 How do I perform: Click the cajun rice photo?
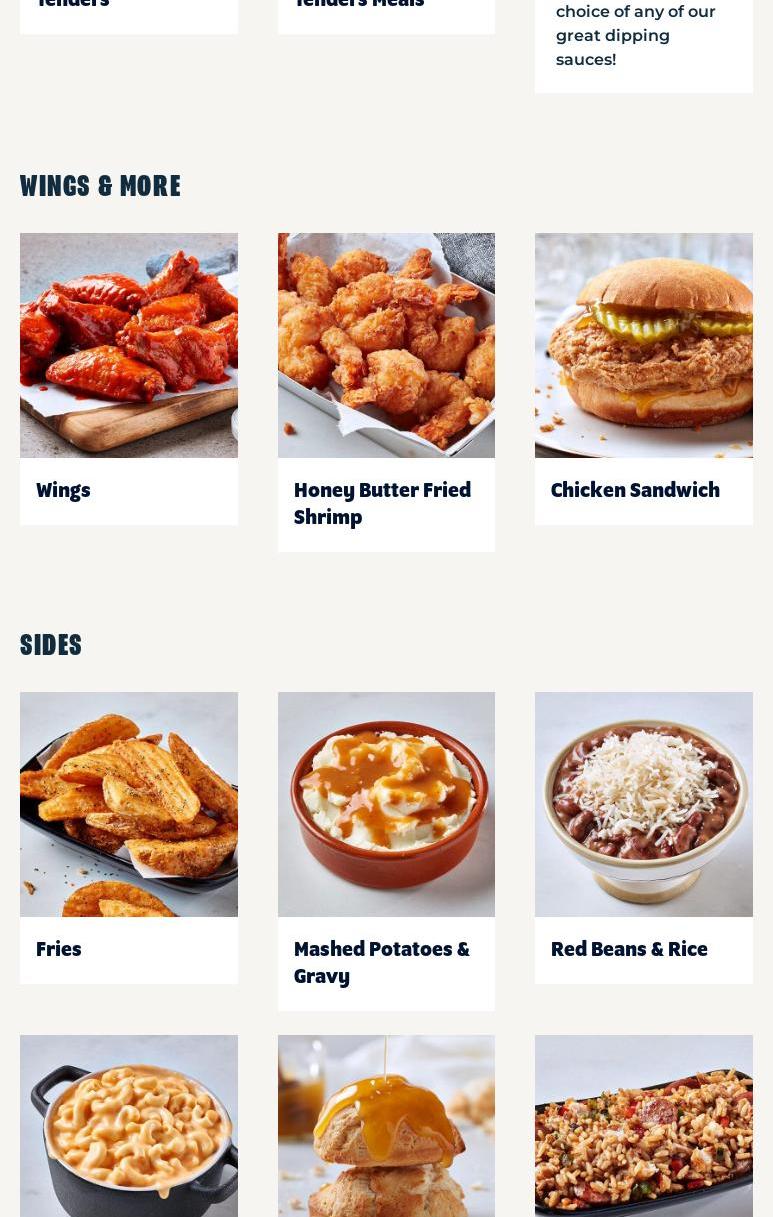[x=643, y=1126]
